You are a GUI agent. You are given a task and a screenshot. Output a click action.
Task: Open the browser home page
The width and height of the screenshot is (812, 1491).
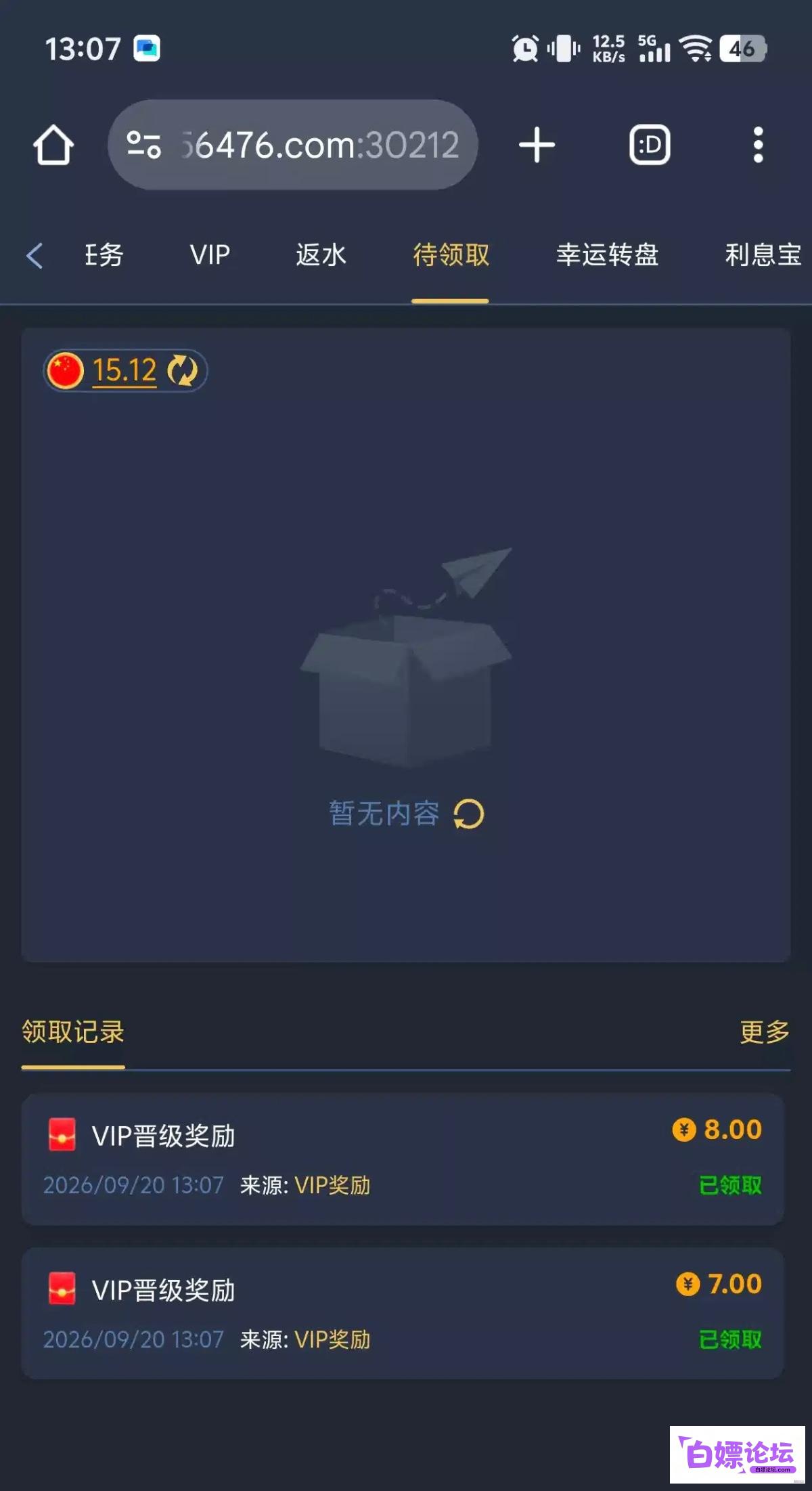pyautogui.click(x=53, y=145)
